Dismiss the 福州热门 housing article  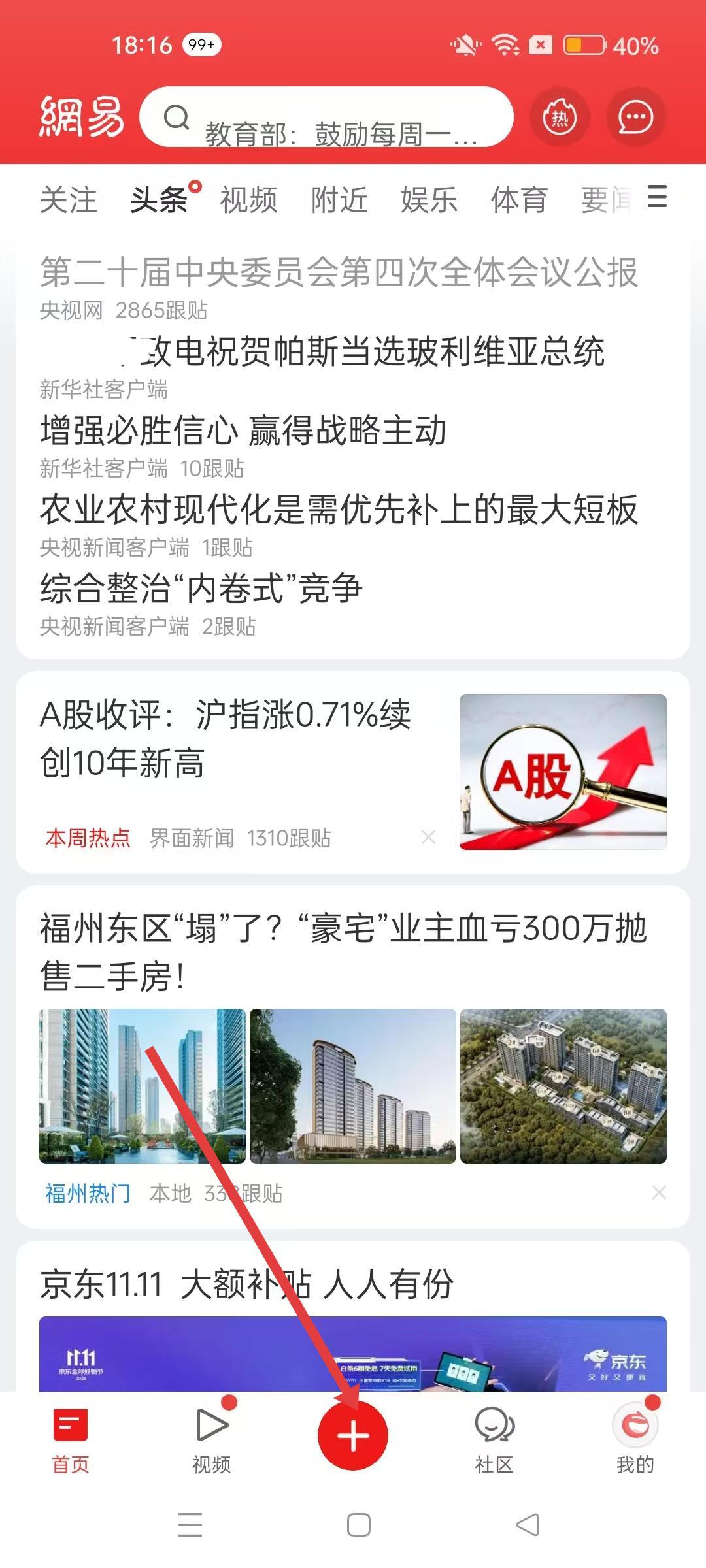(x=659, y=1192)
